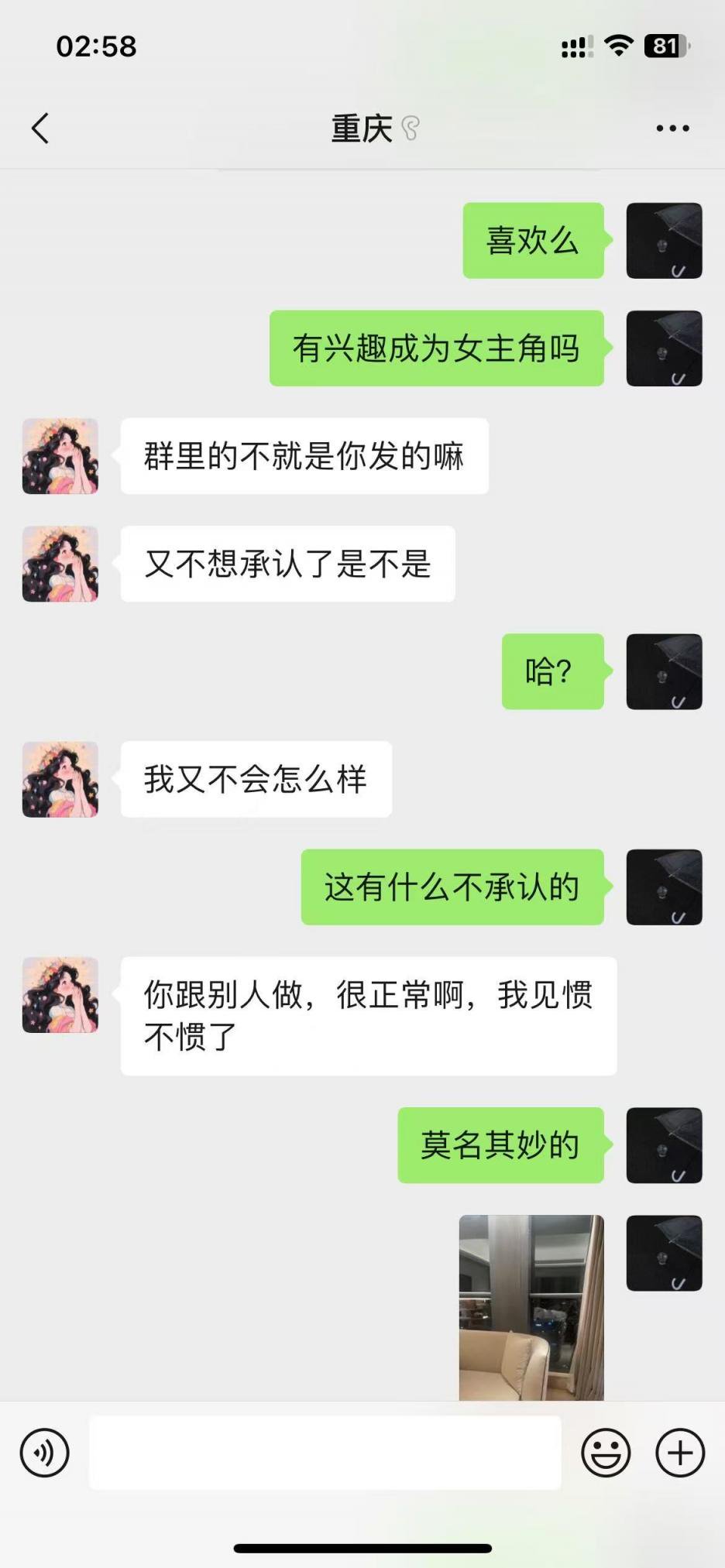View the sent room photo

click(531, 1307)
